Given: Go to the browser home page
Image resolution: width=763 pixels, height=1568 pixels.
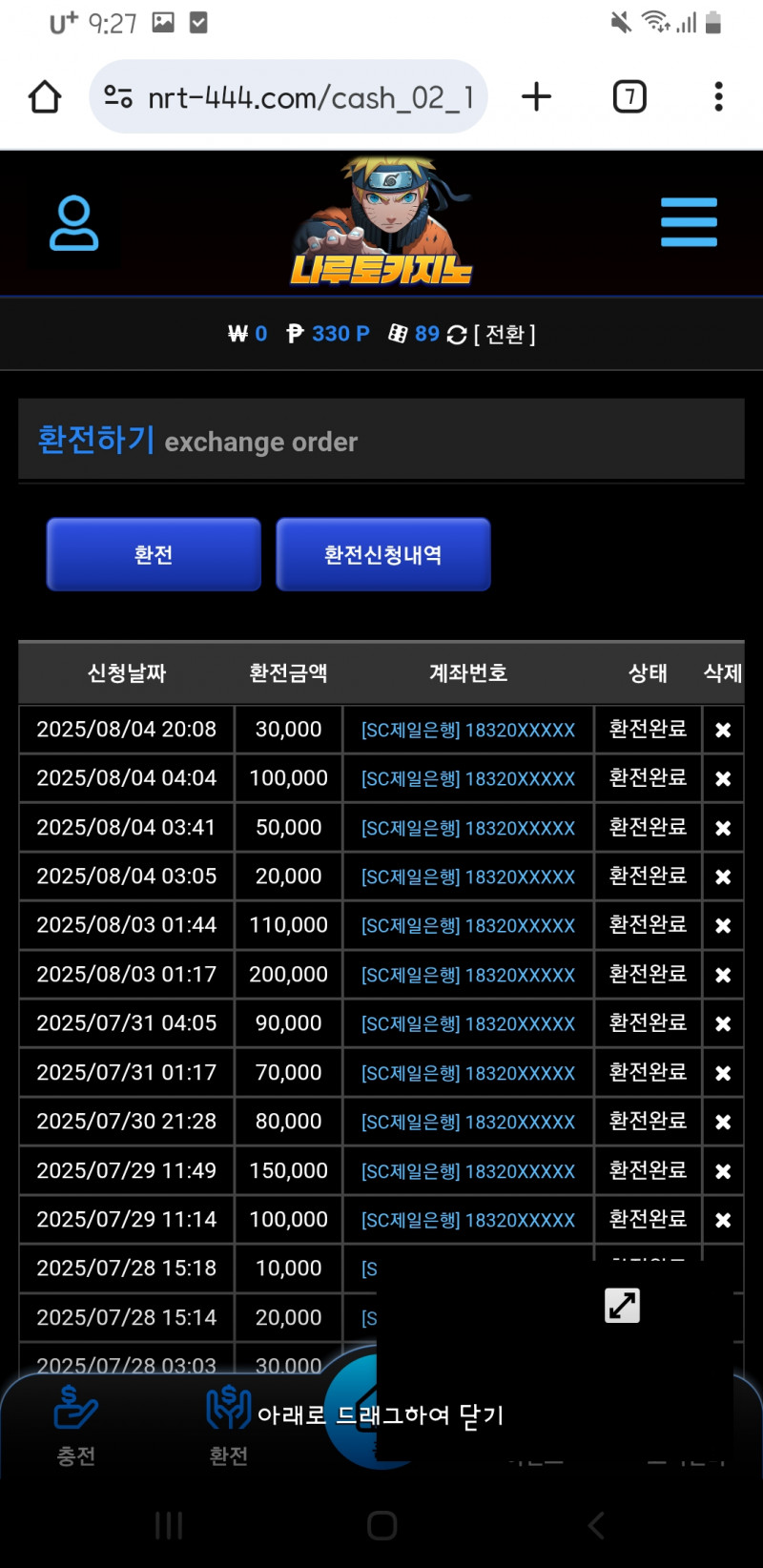Looking at the screenshot, I should click(45, 96).
